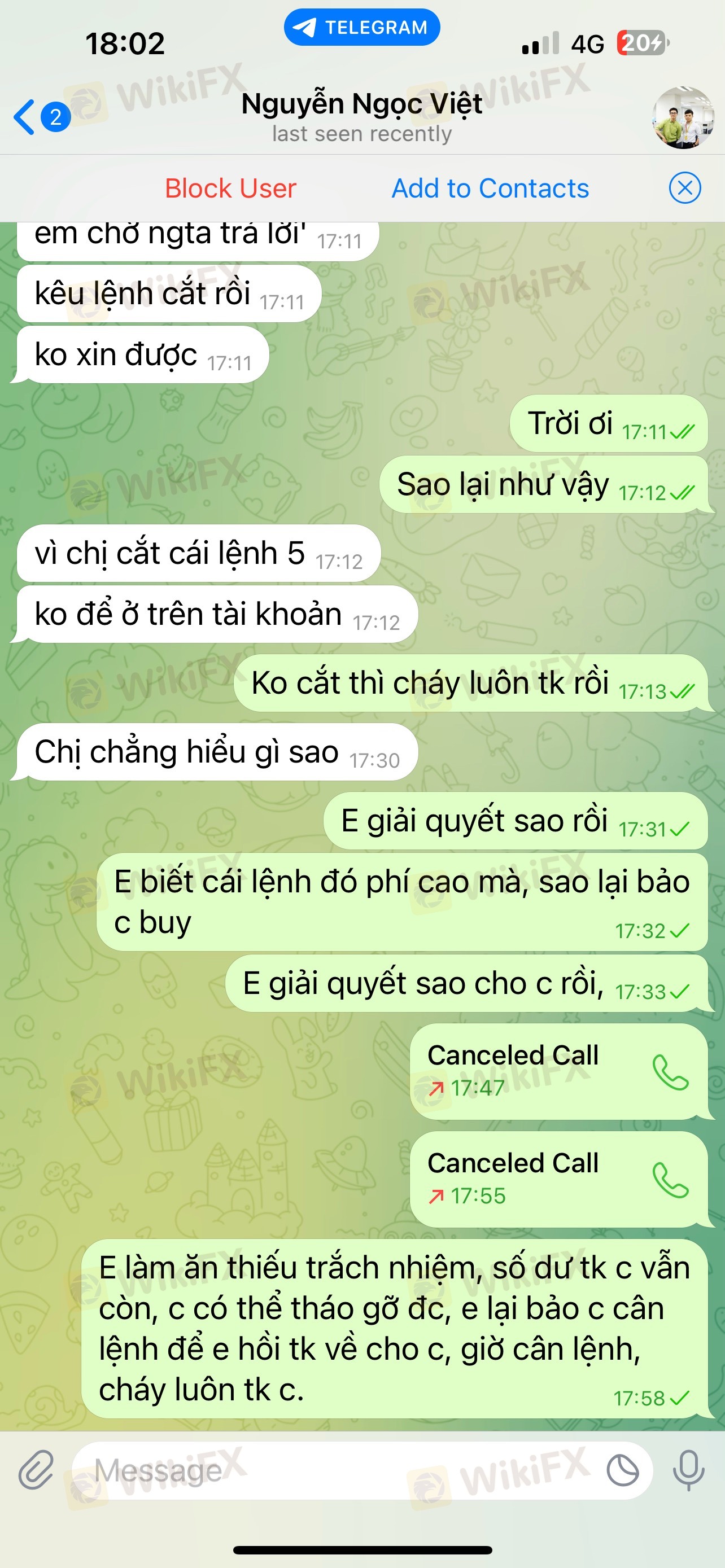Open the attachment paperclip

point(37,1470)
